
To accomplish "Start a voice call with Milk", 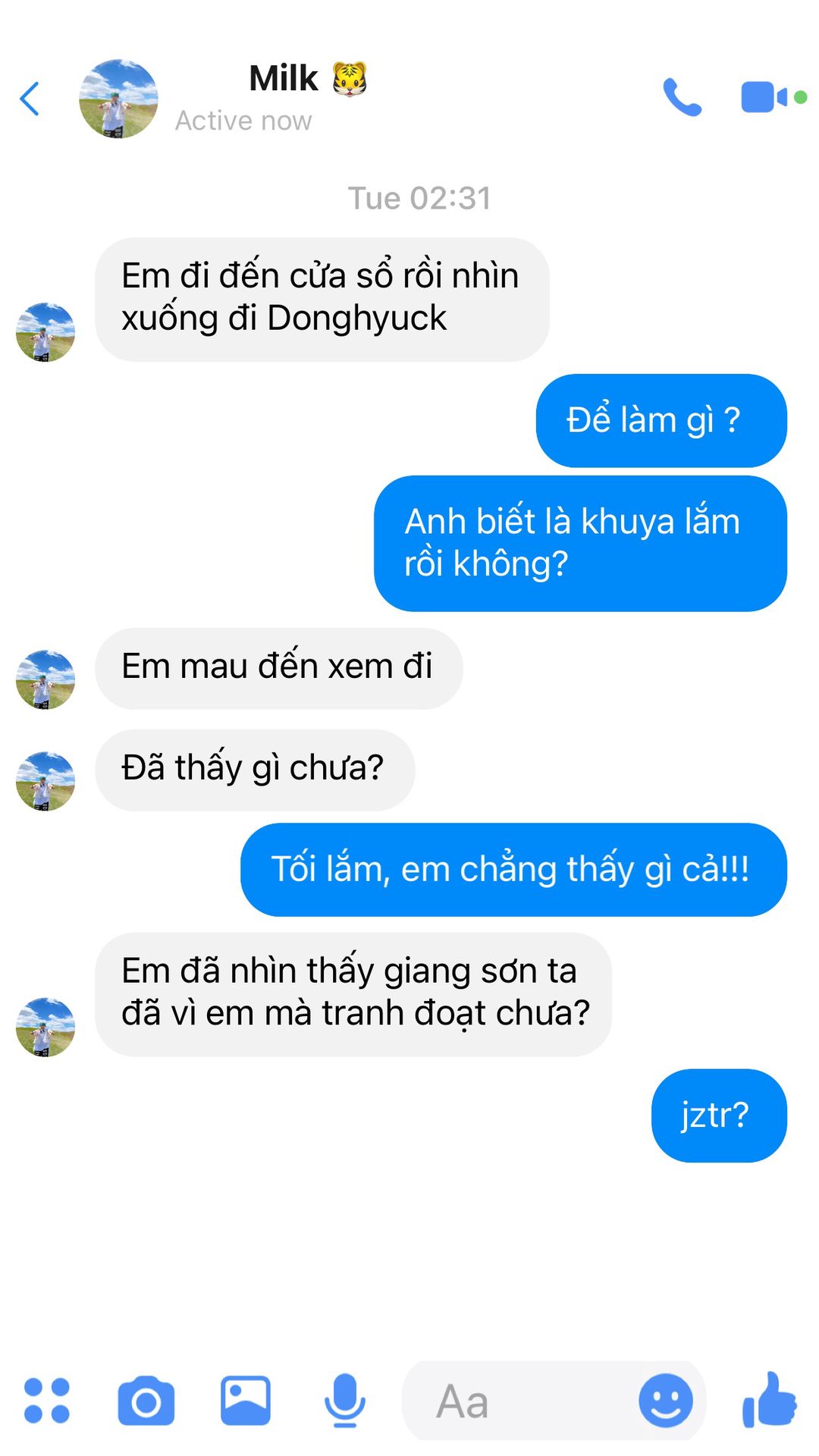I will coord(682,97).
